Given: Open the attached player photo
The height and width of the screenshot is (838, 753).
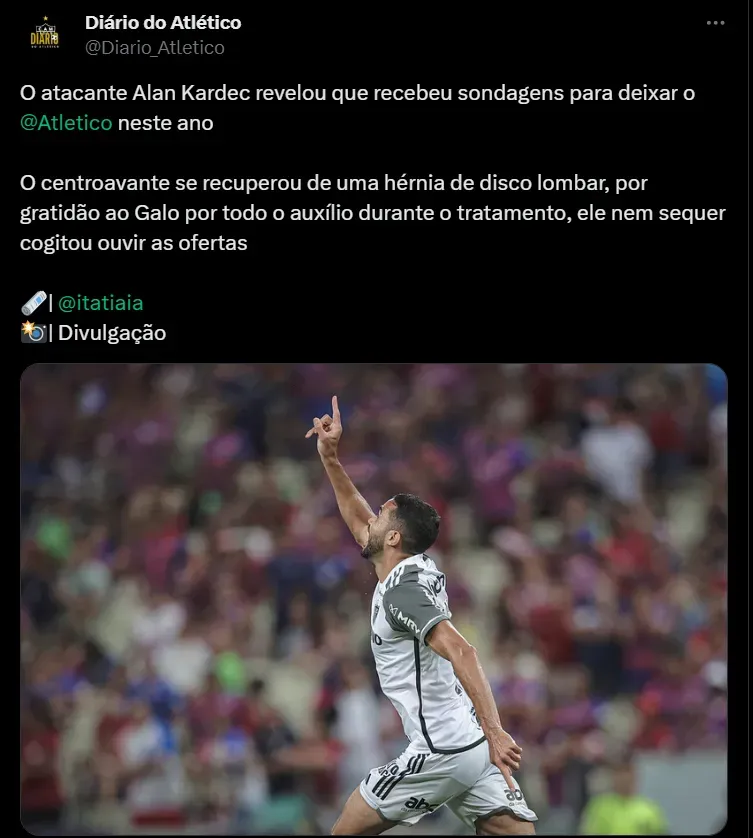Looking at the screenshot, I should click(373, 598).
